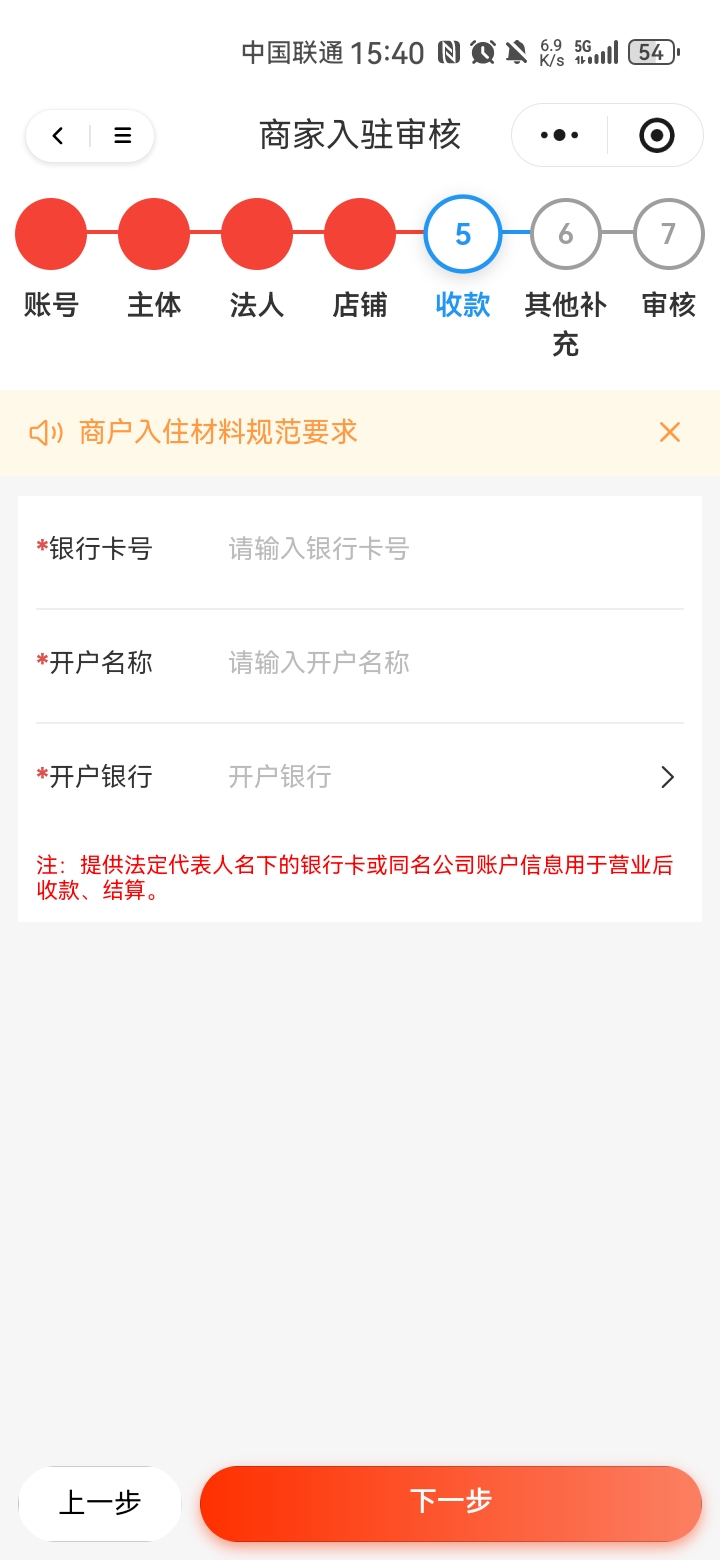Click the announcement speaker icon
This screenshot has width=720, height=1560.
click(45, 432)
